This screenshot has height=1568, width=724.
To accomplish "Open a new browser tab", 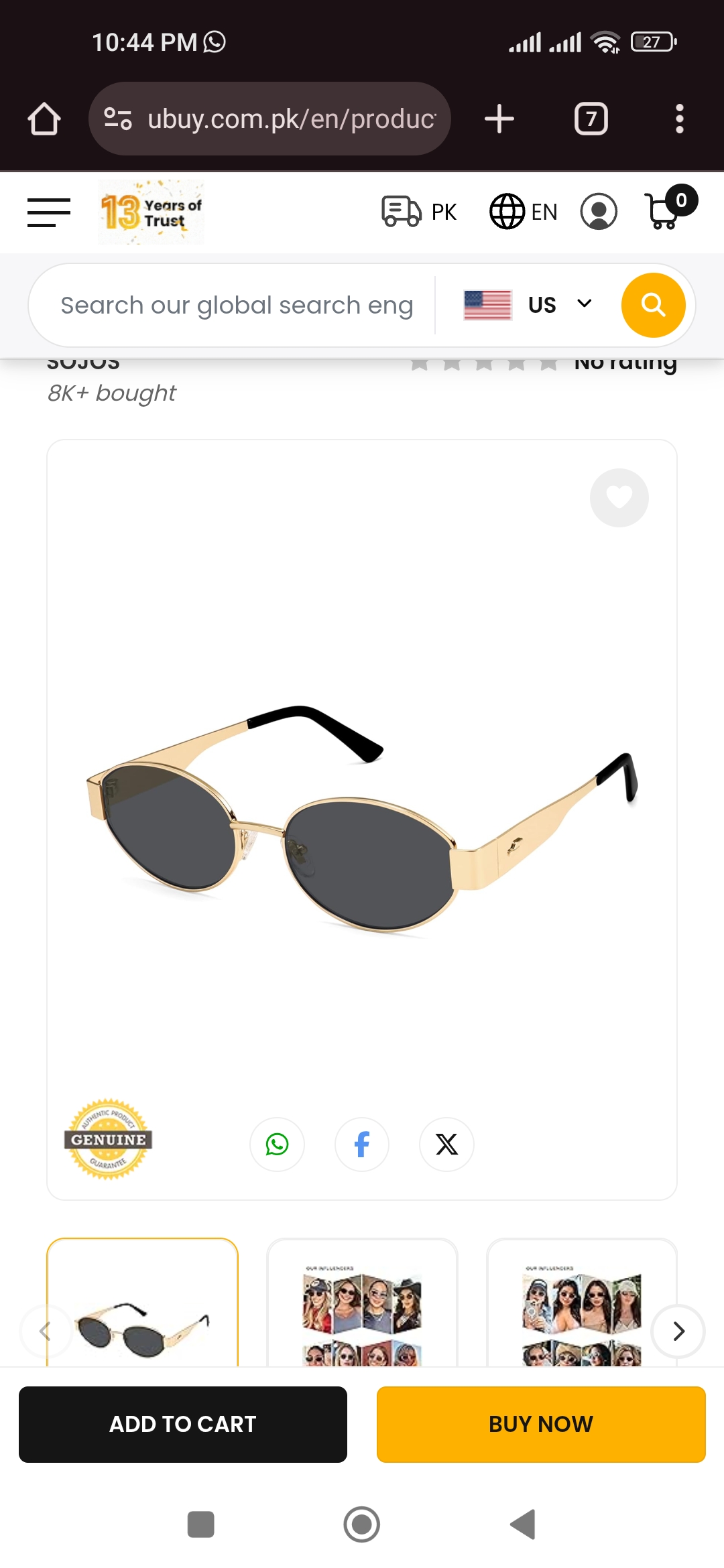I will [499, 119].
